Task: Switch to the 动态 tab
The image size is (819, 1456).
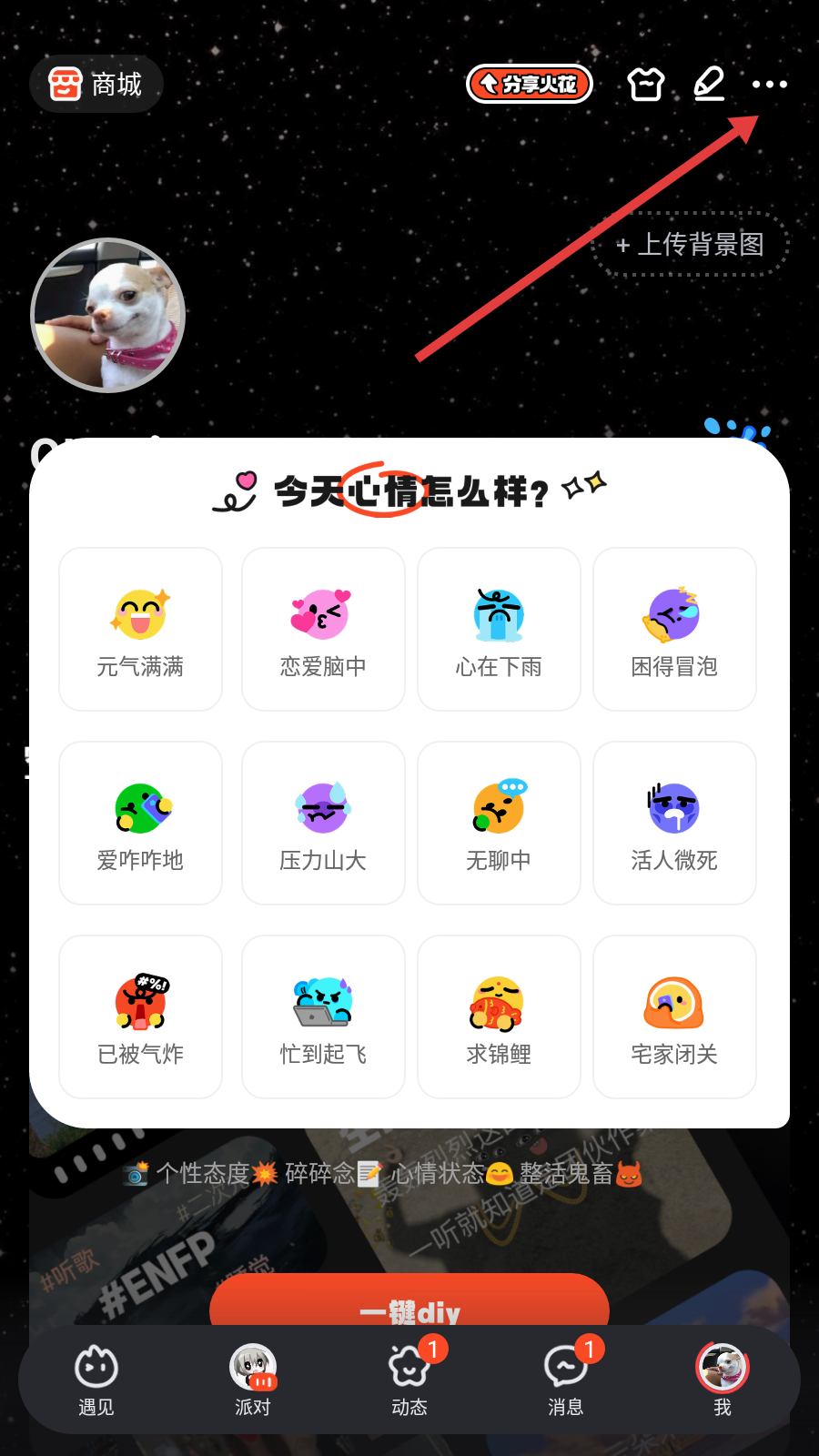Action: [x=409, y=1380]
